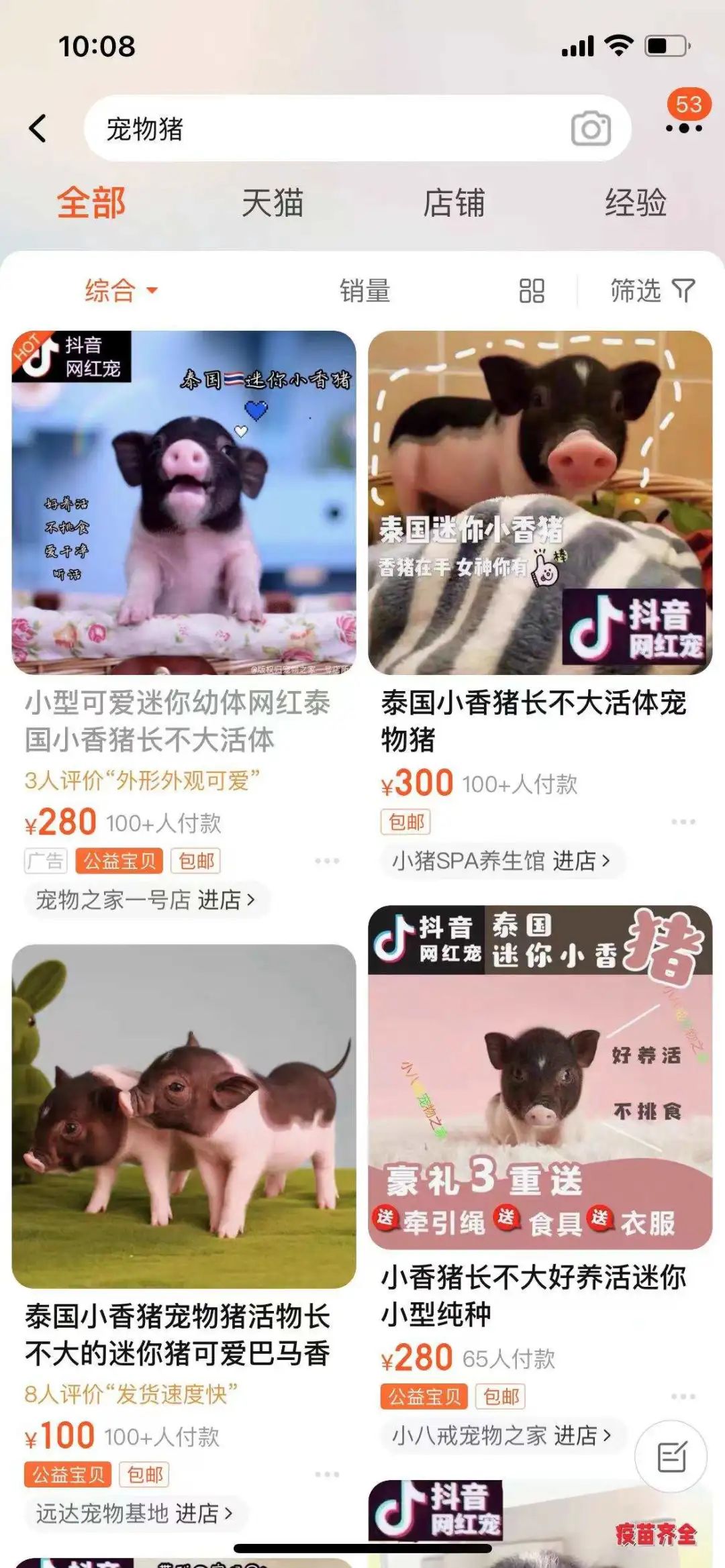Enter the 远达宠物基地 shop
Screen dimensions: 725x1568
click(x=134, y=1514)
